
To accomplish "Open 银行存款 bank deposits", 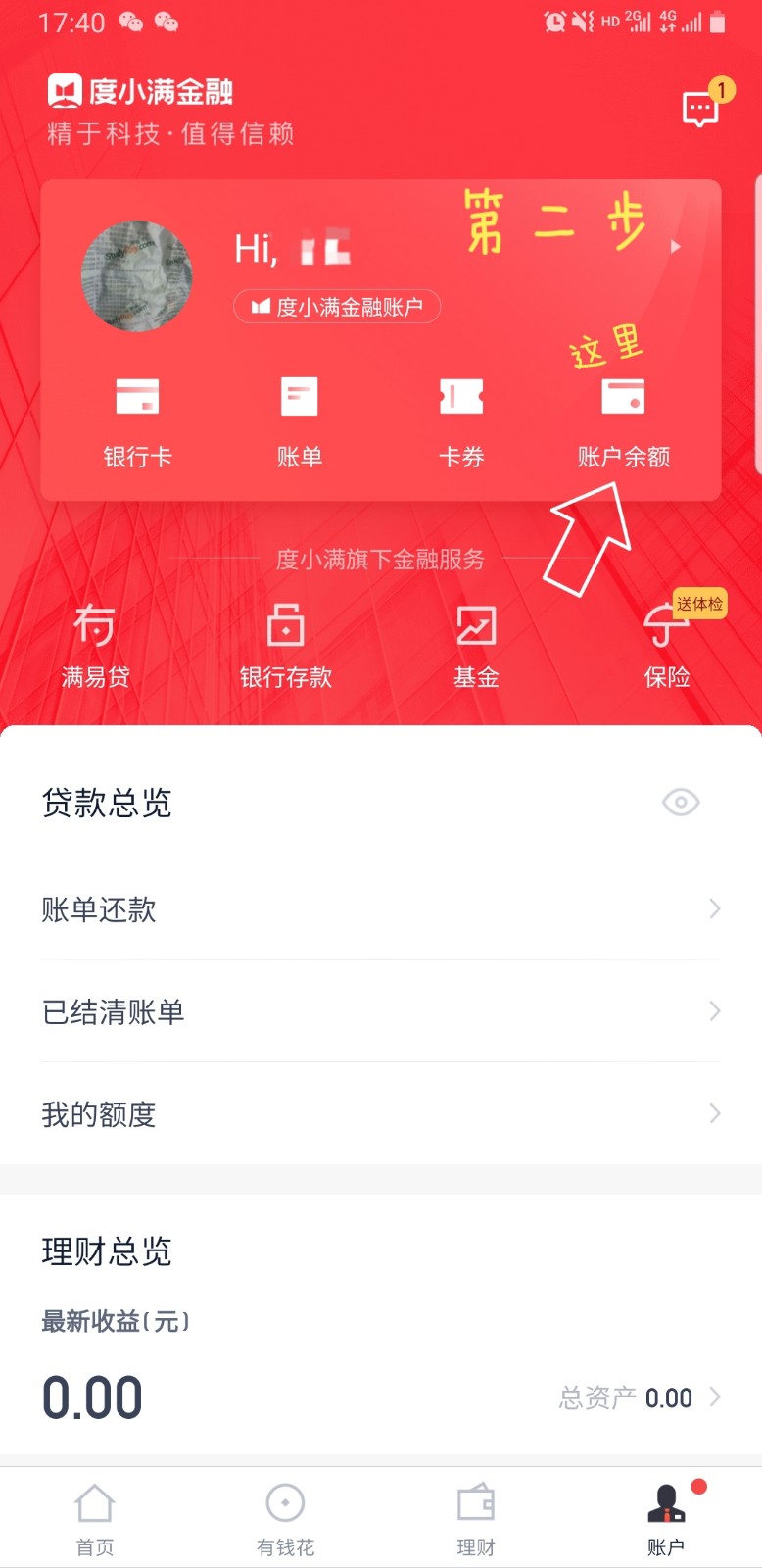I will (x=285, y=645).
